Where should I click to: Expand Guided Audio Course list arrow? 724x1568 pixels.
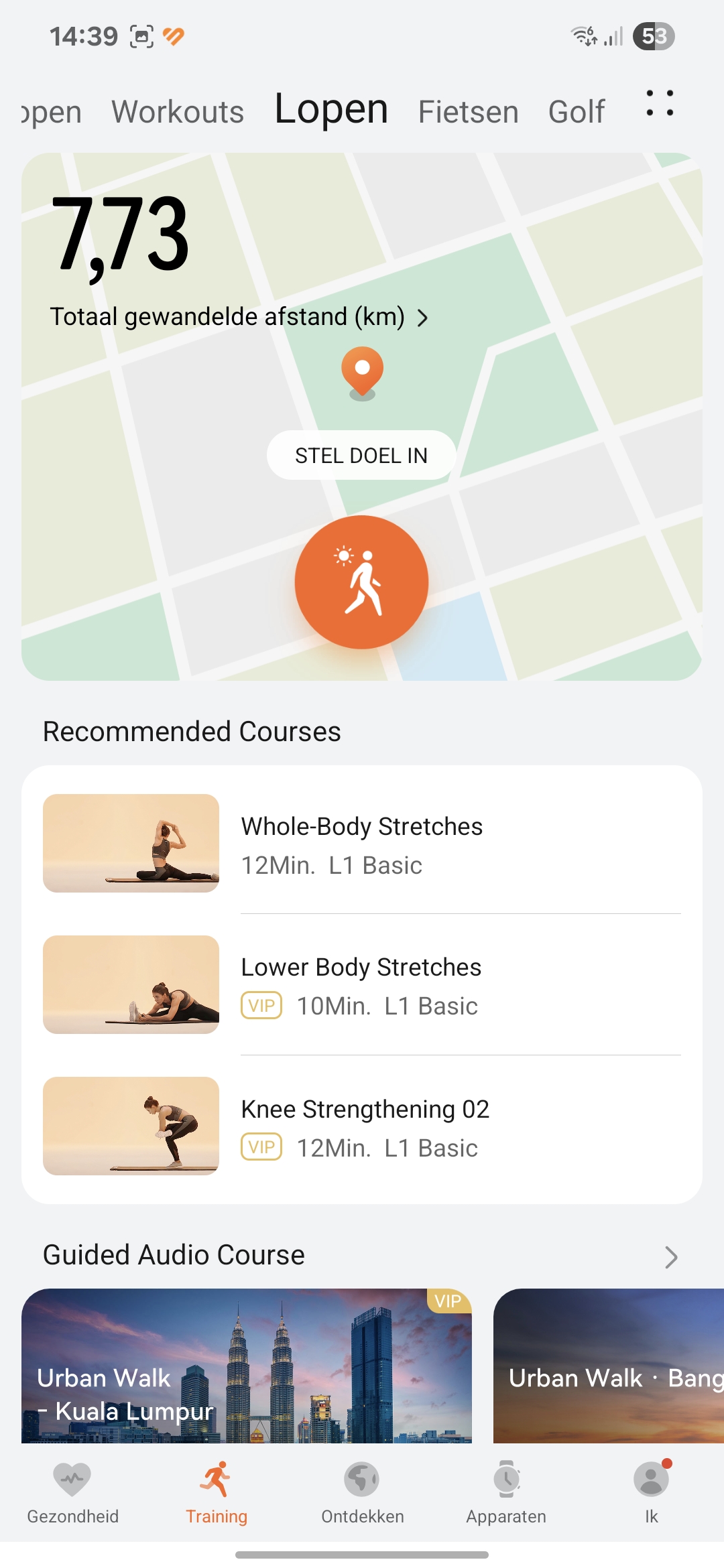click(x=670, y=1257)
